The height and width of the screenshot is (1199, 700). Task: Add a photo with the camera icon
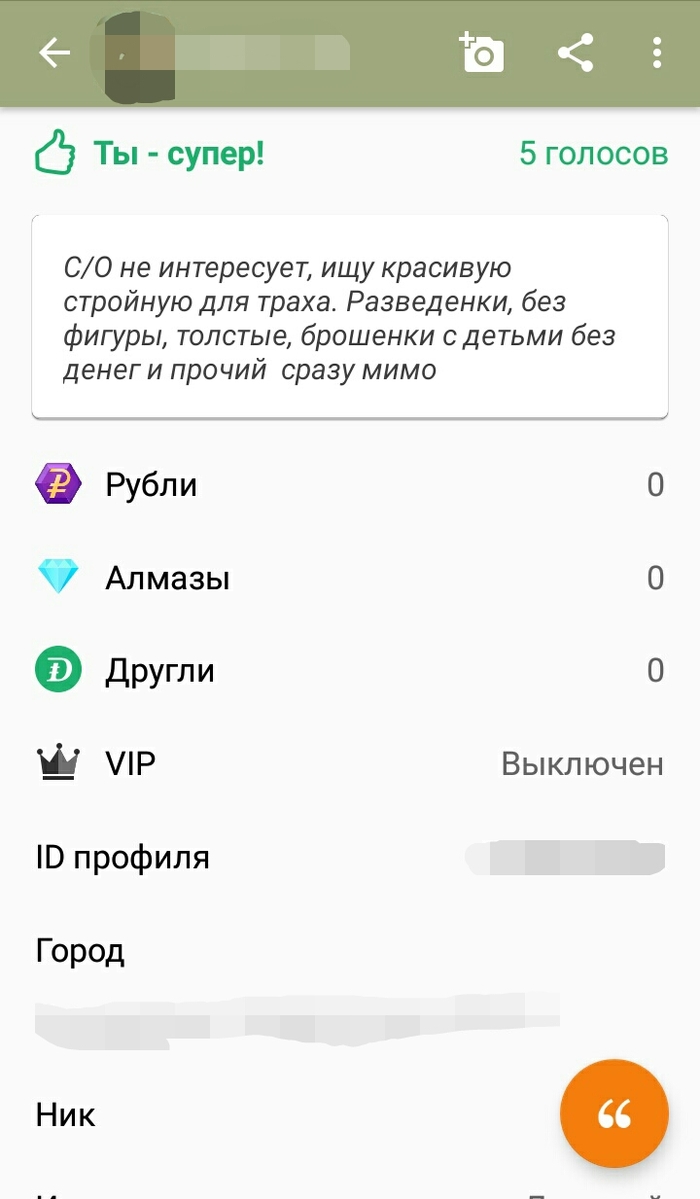(x=482, y=53)
